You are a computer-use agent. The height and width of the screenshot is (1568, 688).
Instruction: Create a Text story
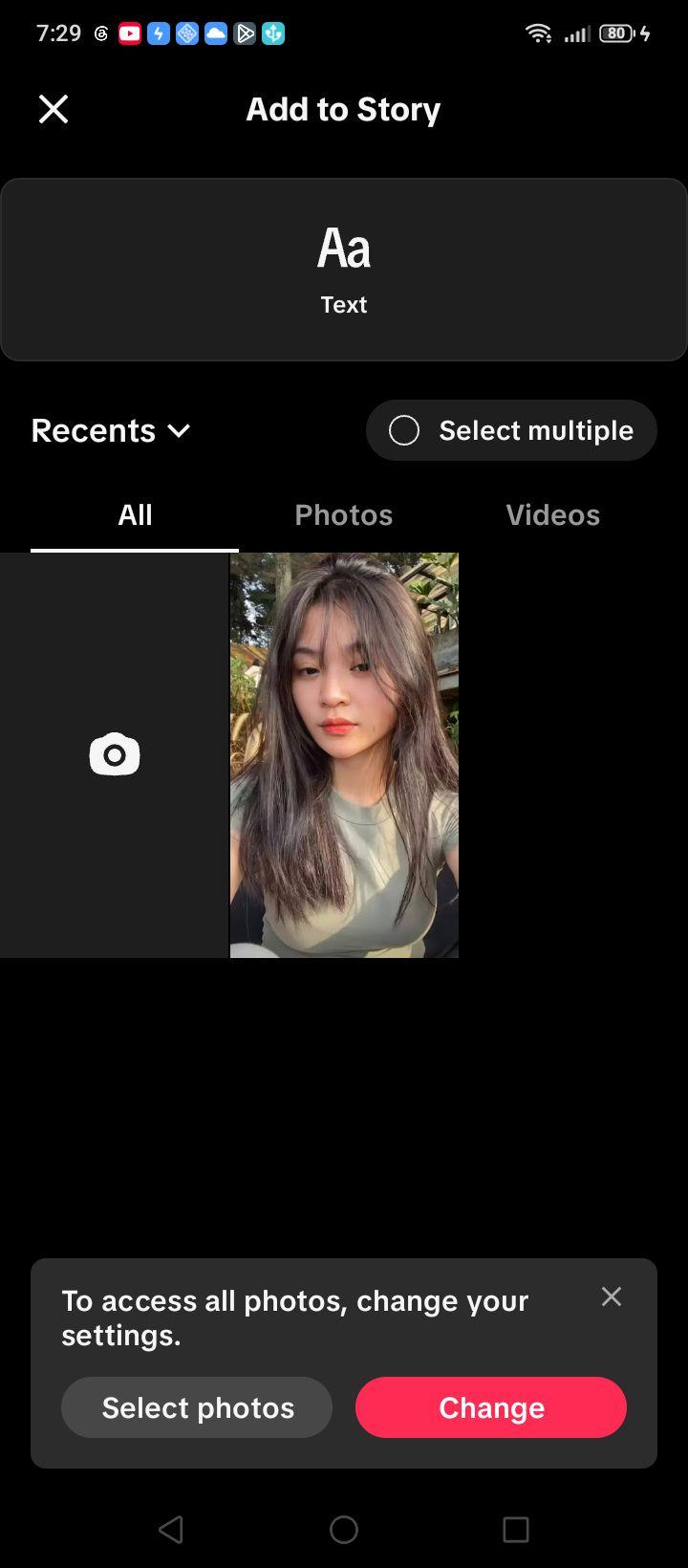coord(344,270)
